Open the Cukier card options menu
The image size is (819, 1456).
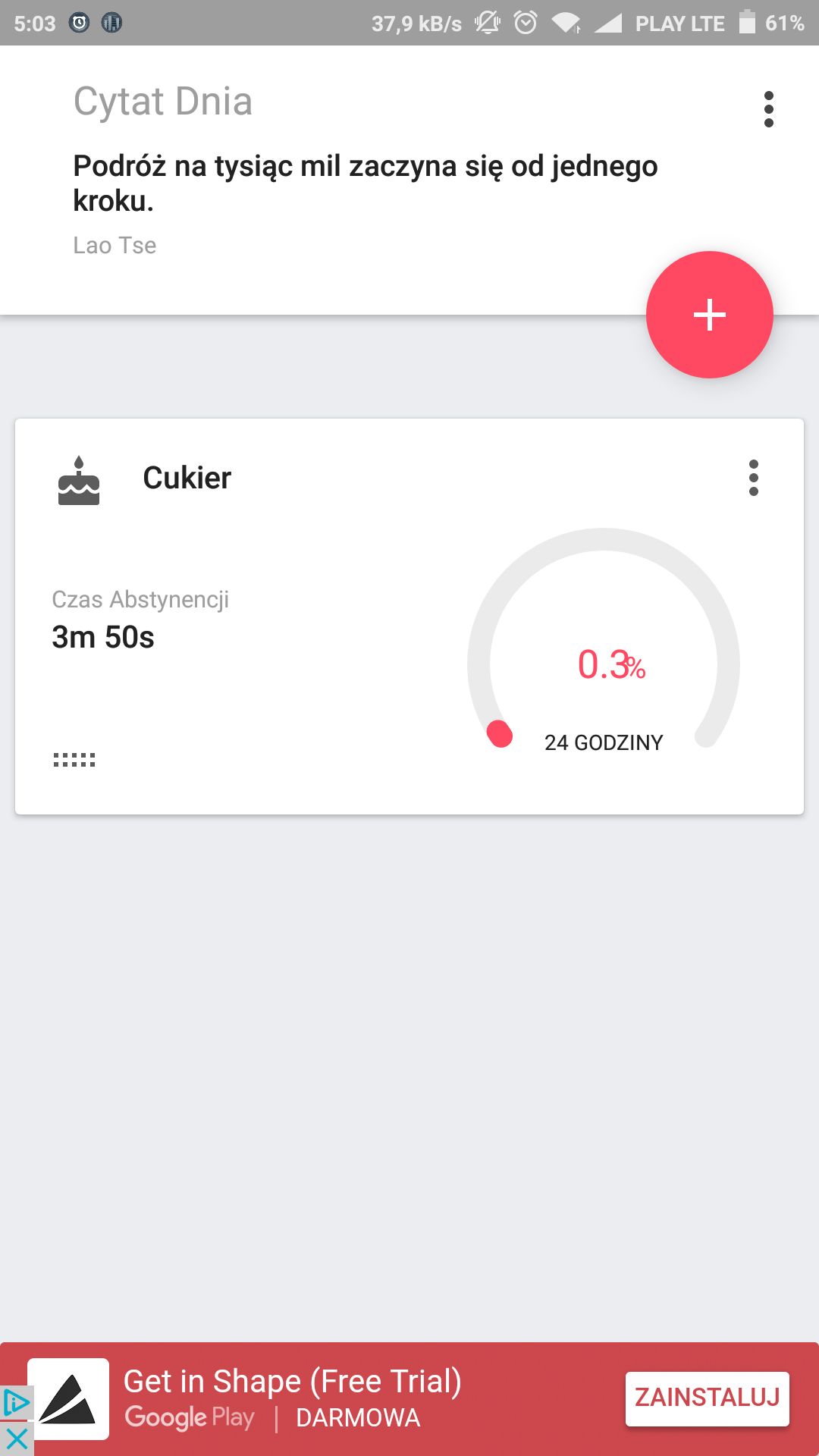point(753,478)
